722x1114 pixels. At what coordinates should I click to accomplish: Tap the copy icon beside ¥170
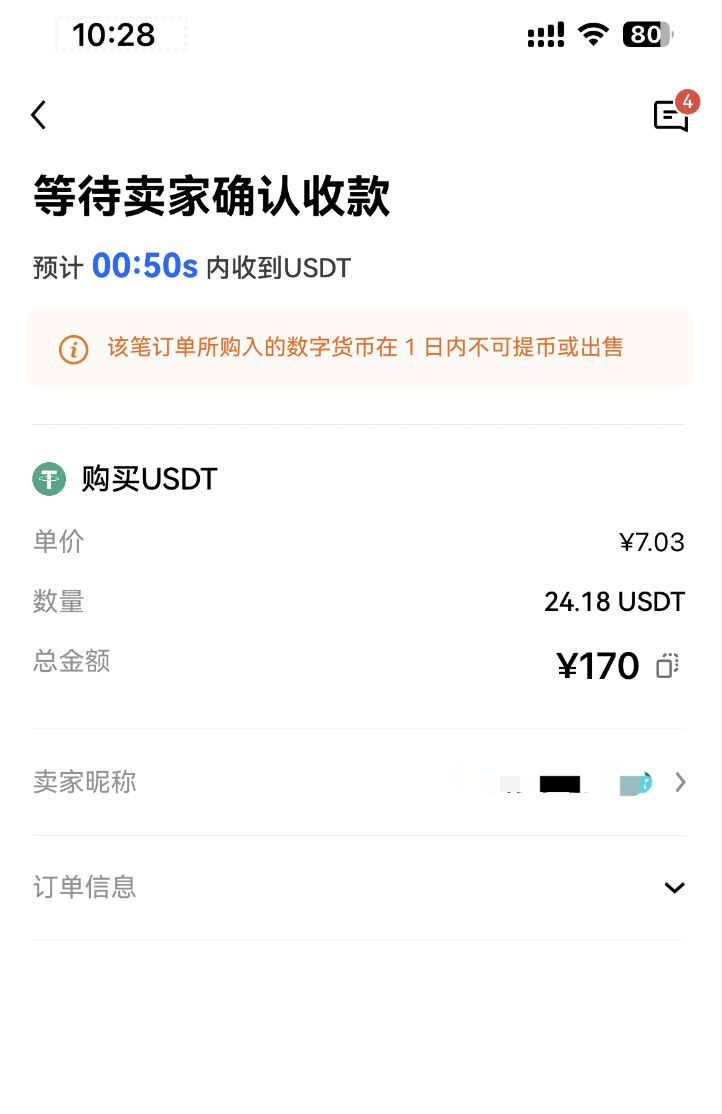click(667, 665)
